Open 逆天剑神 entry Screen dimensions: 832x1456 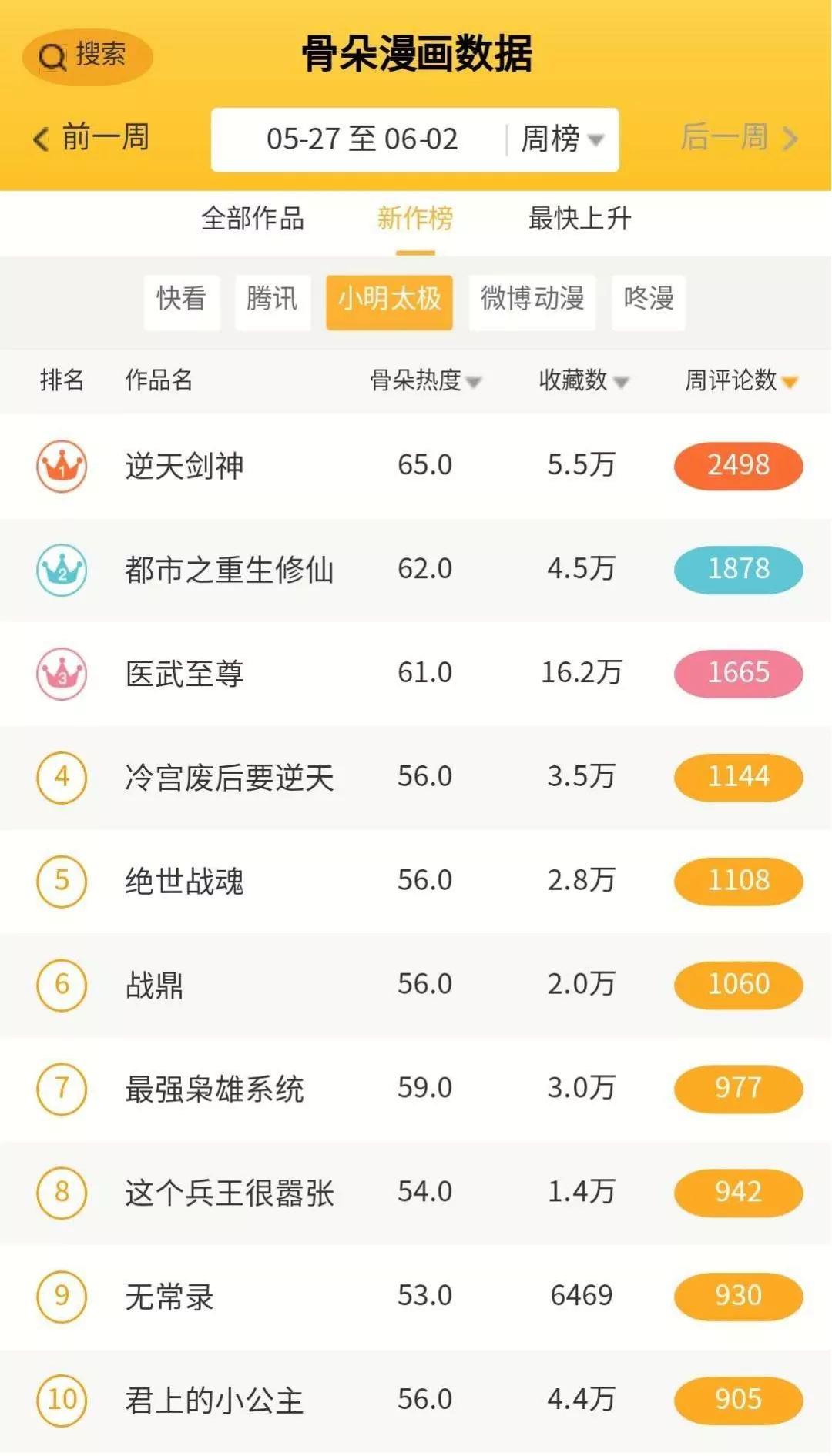tap(416, 466)
